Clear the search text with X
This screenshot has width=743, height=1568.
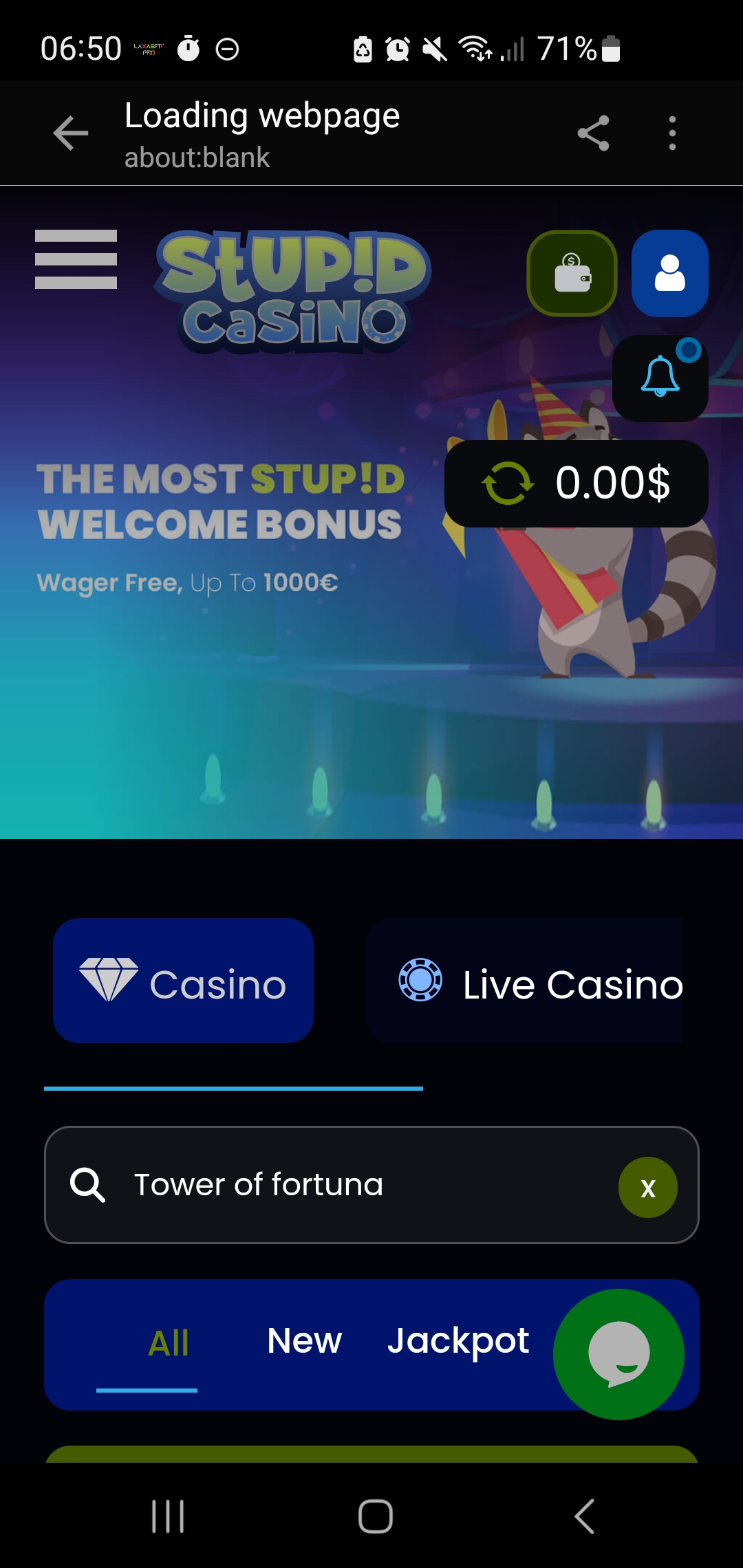pos(647,1188)
